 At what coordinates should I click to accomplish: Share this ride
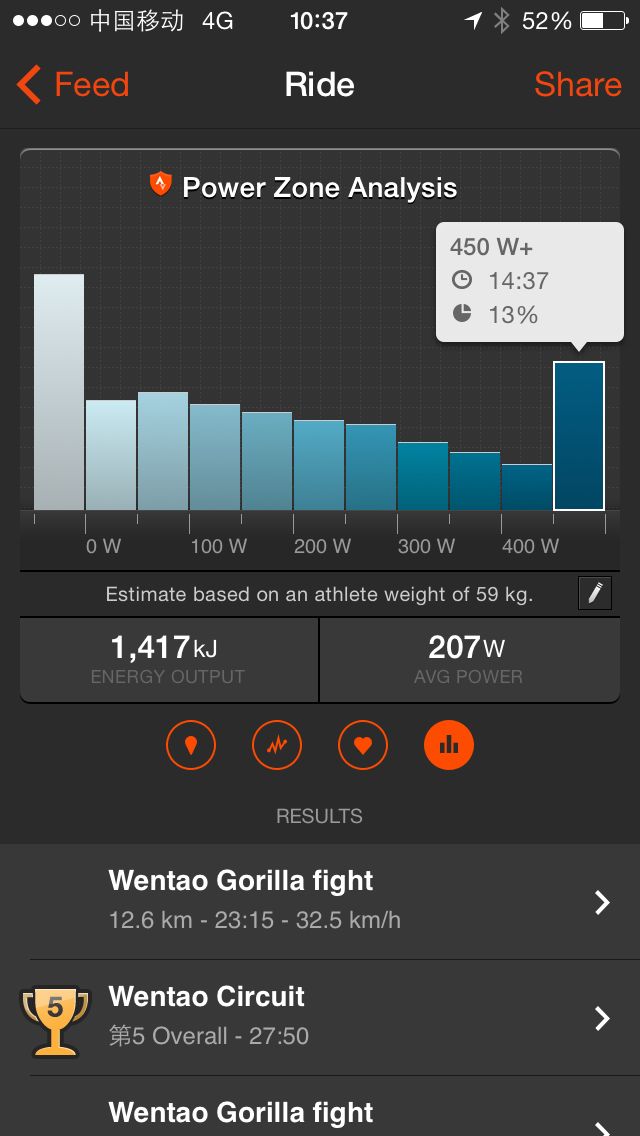tap(578, 85)
